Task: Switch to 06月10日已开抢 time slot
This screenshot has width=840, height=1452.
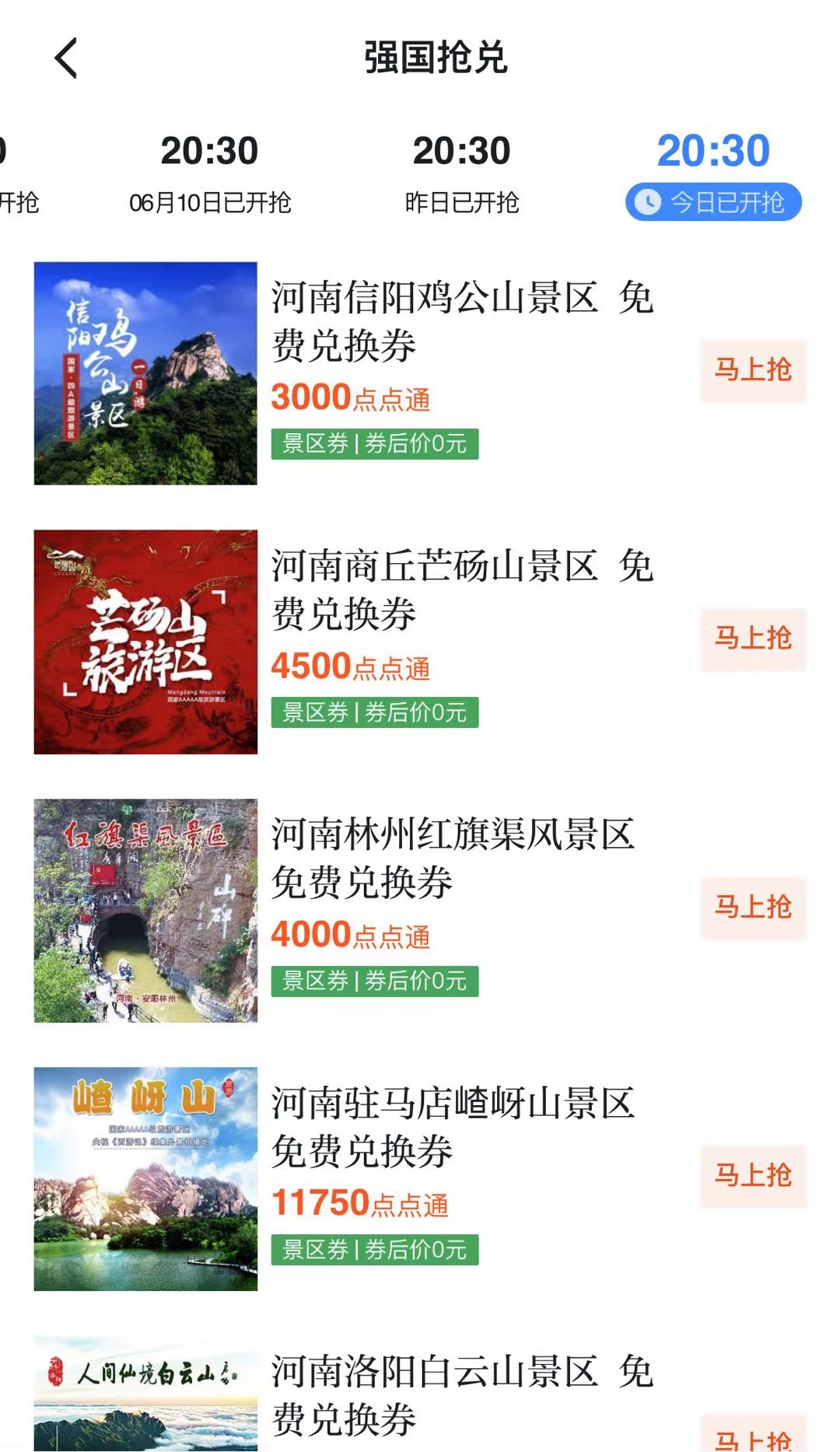Action: (210, 173)
